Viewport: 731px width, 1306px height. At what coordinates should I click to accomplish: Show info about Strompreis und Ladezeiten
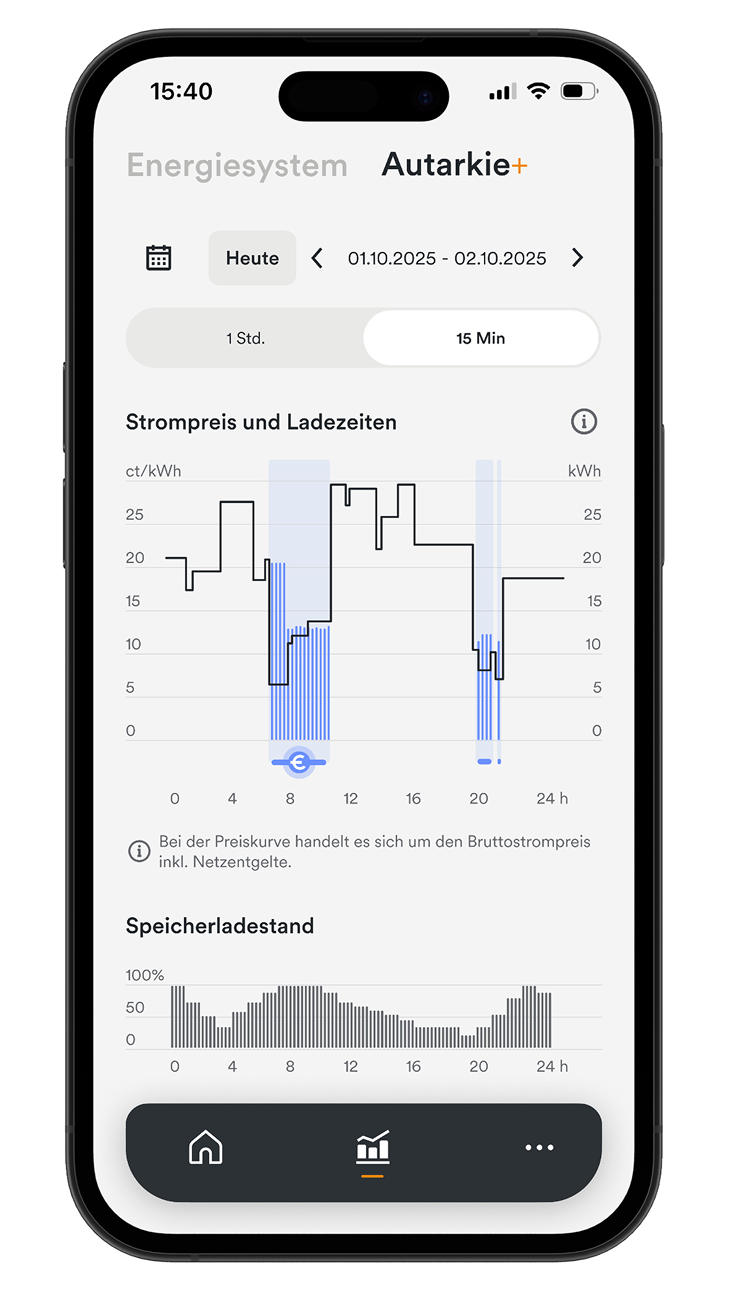coord(584,422)
